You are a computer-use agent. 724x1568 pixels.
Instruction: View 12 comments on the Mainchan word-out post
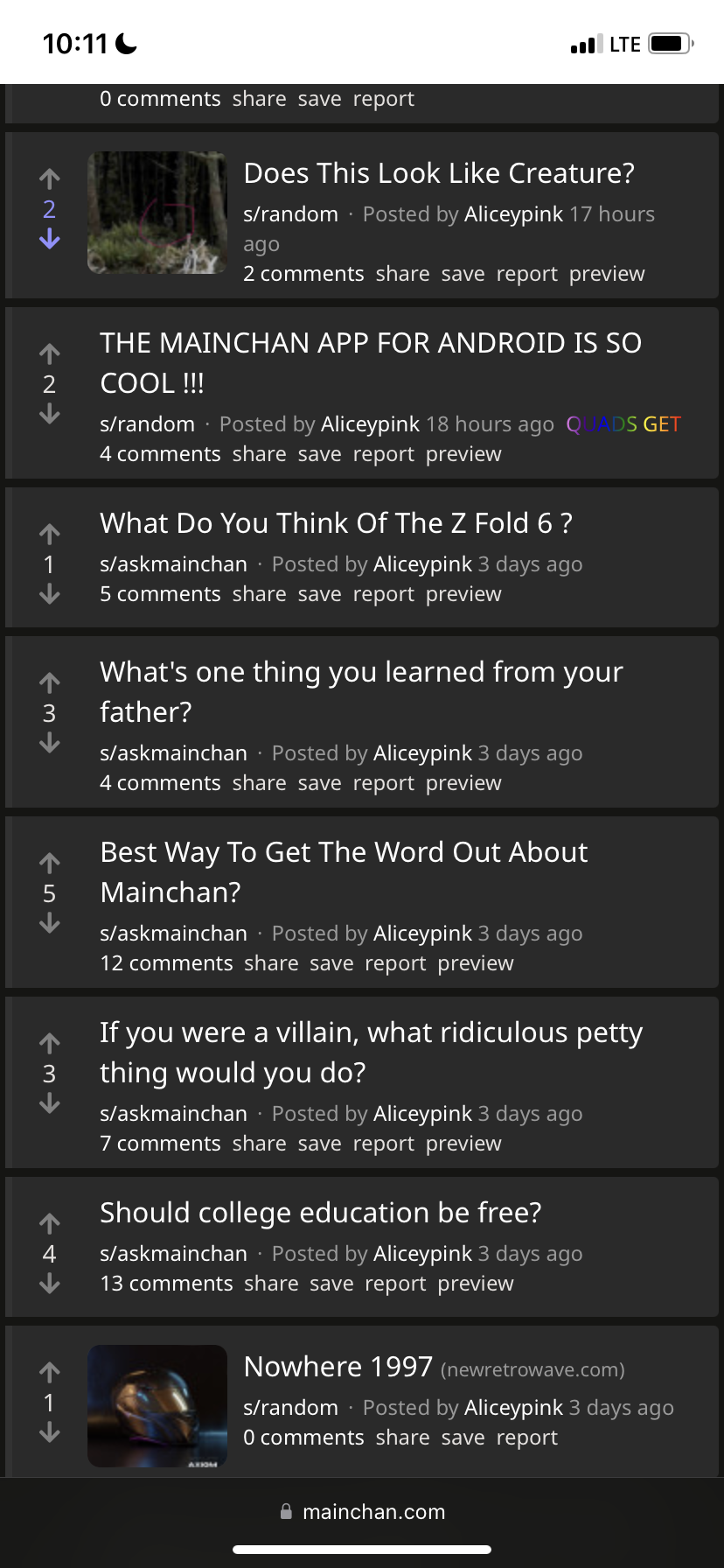[166, 963]
